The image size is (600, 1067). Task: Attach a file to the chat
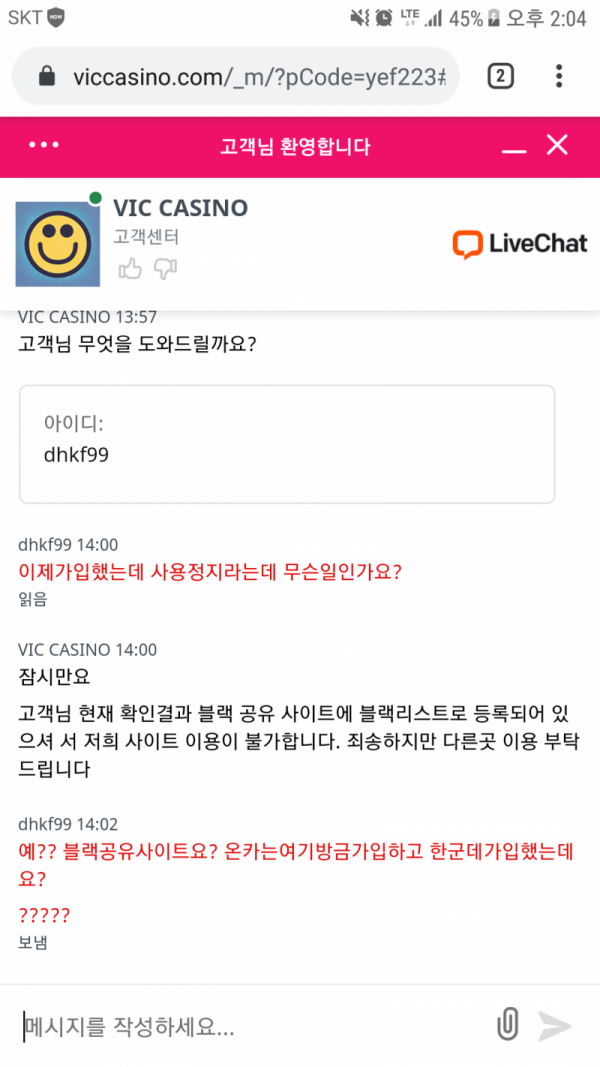click(x=508, y=1025)
